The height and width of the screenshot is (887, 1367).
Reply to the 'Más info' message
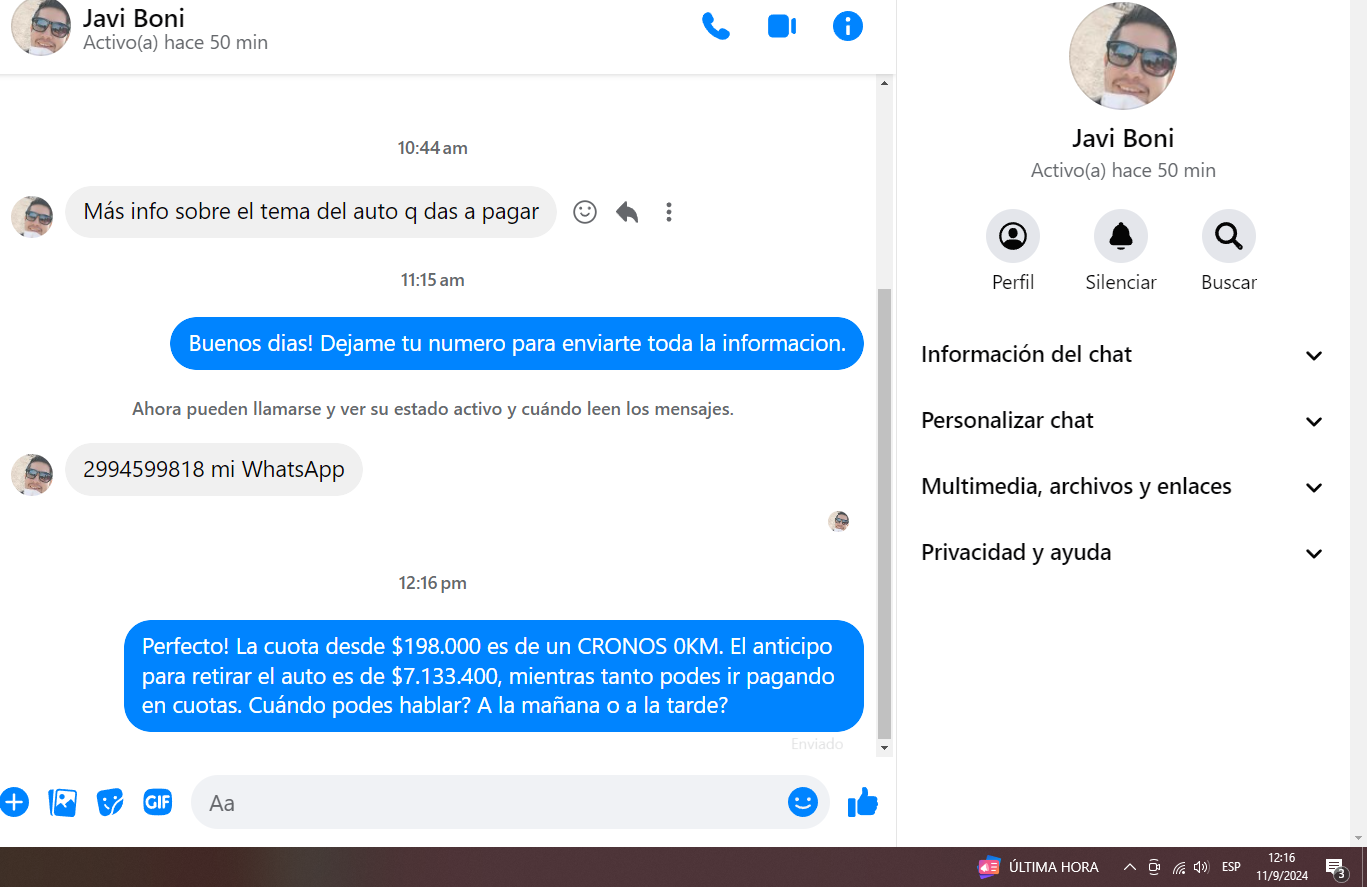pos(627,212)
